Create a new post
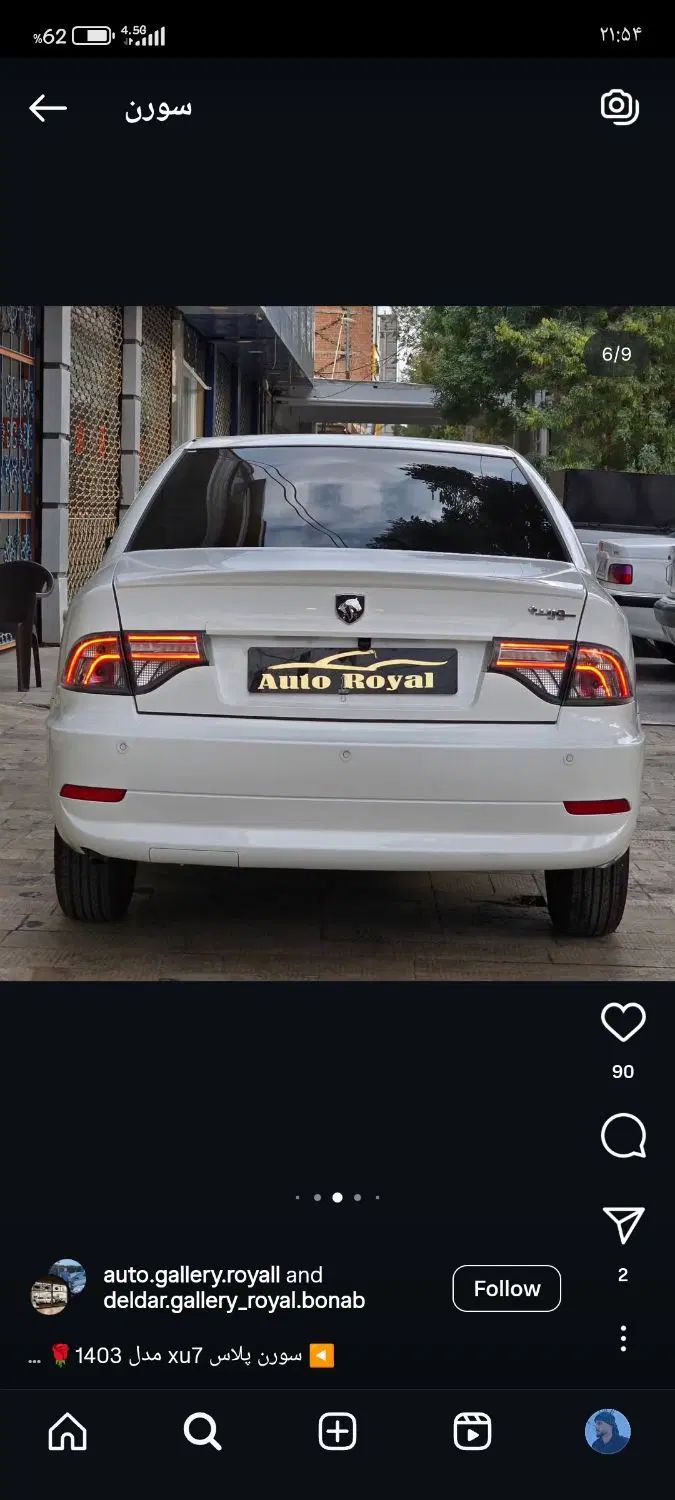The height and width of the screenshot is (1500, 675). tap(337, 1432)
